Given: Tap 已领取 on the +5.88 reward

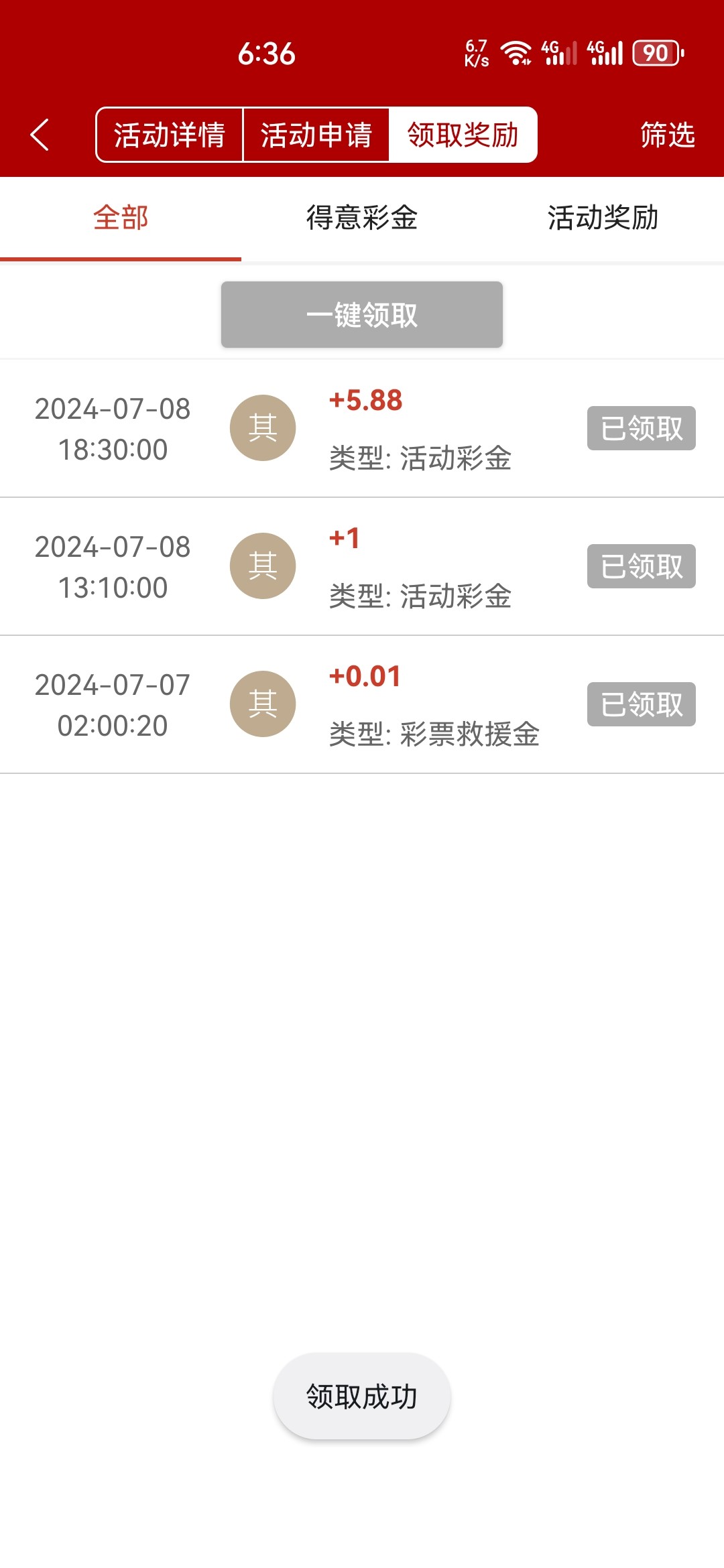Looking at the screenshot, I should pyautogui.click(x=642, y=428).
